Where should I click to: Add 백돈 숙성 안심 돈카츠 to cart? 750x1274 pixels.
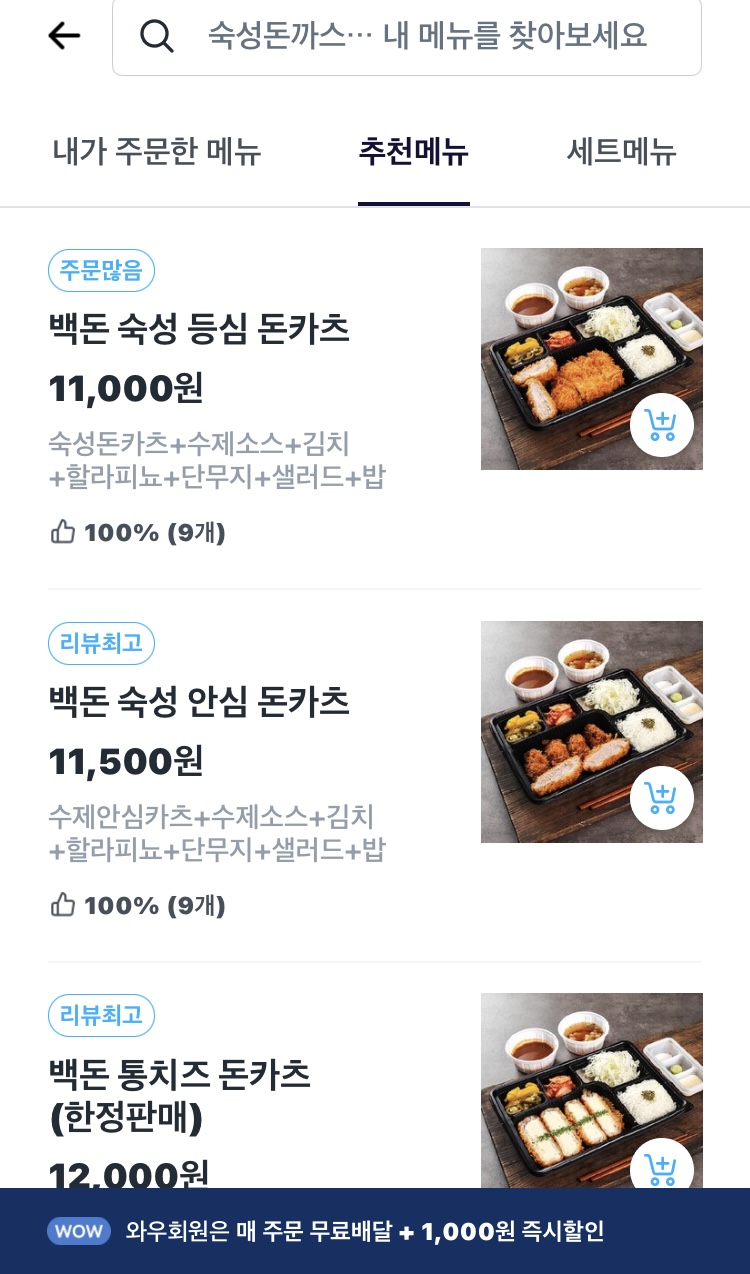pos(662,798)
